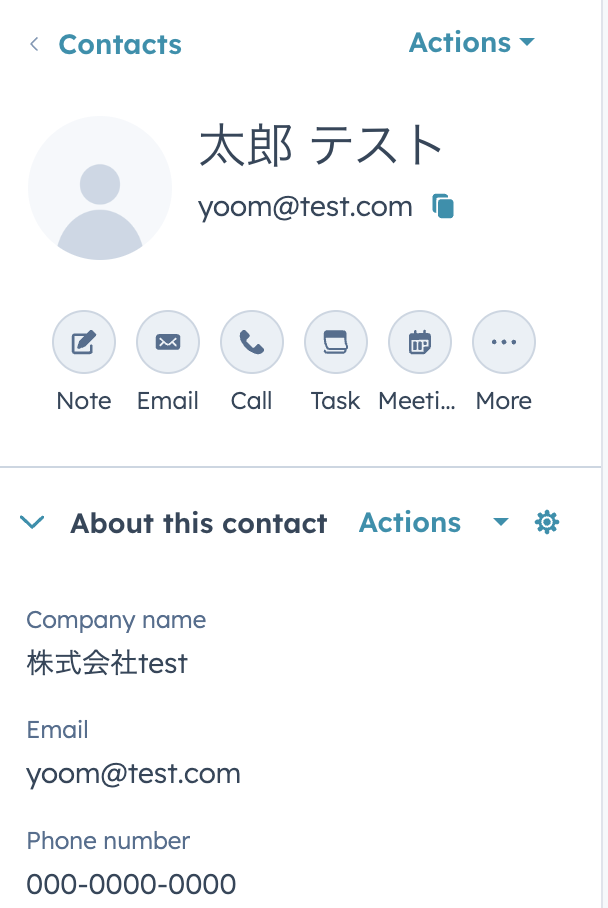Edit the Email property field

pyautogui.click(x=133, y=774)
